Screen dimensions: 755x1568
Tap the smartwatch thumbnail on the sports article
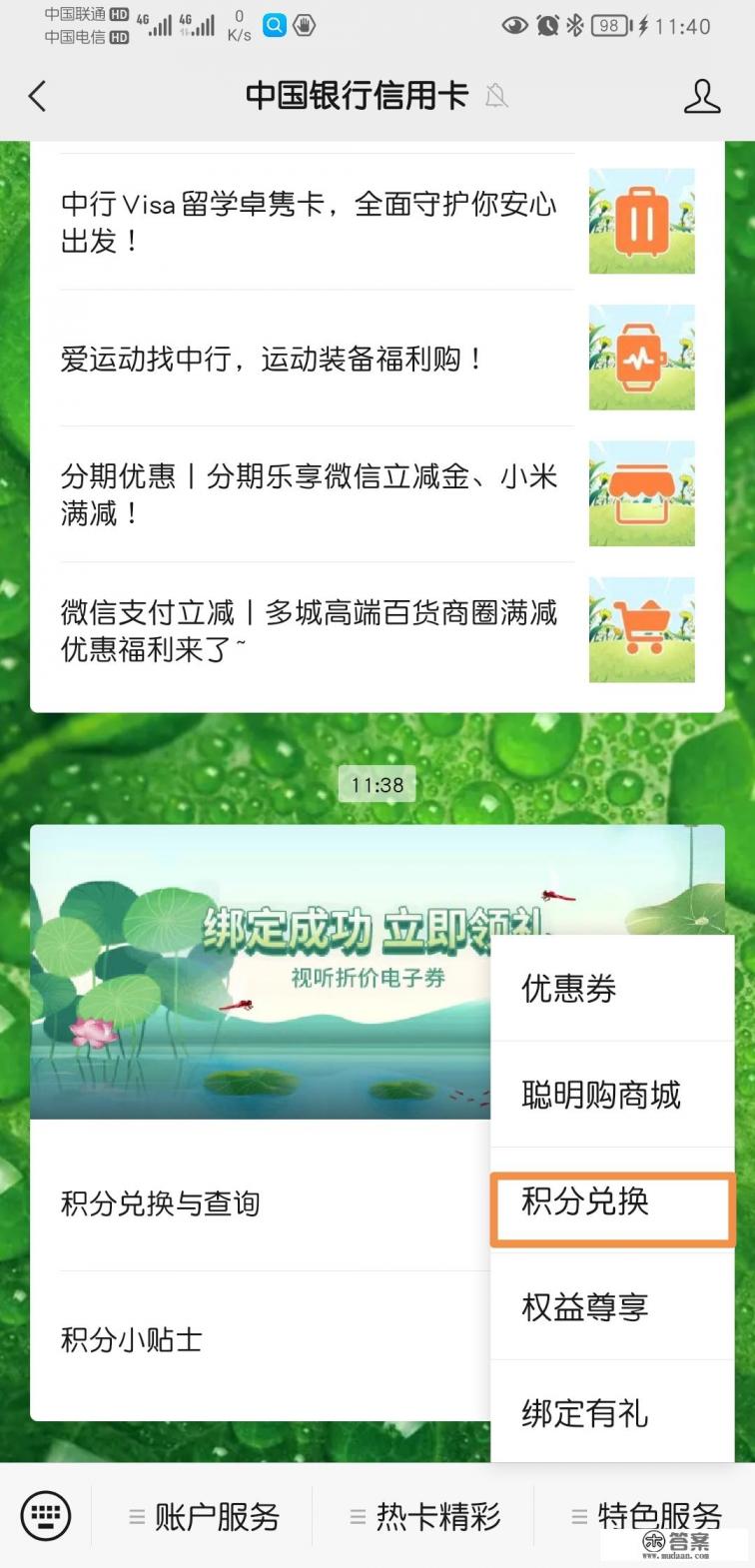pyautogui.click(x=641, y=358)
